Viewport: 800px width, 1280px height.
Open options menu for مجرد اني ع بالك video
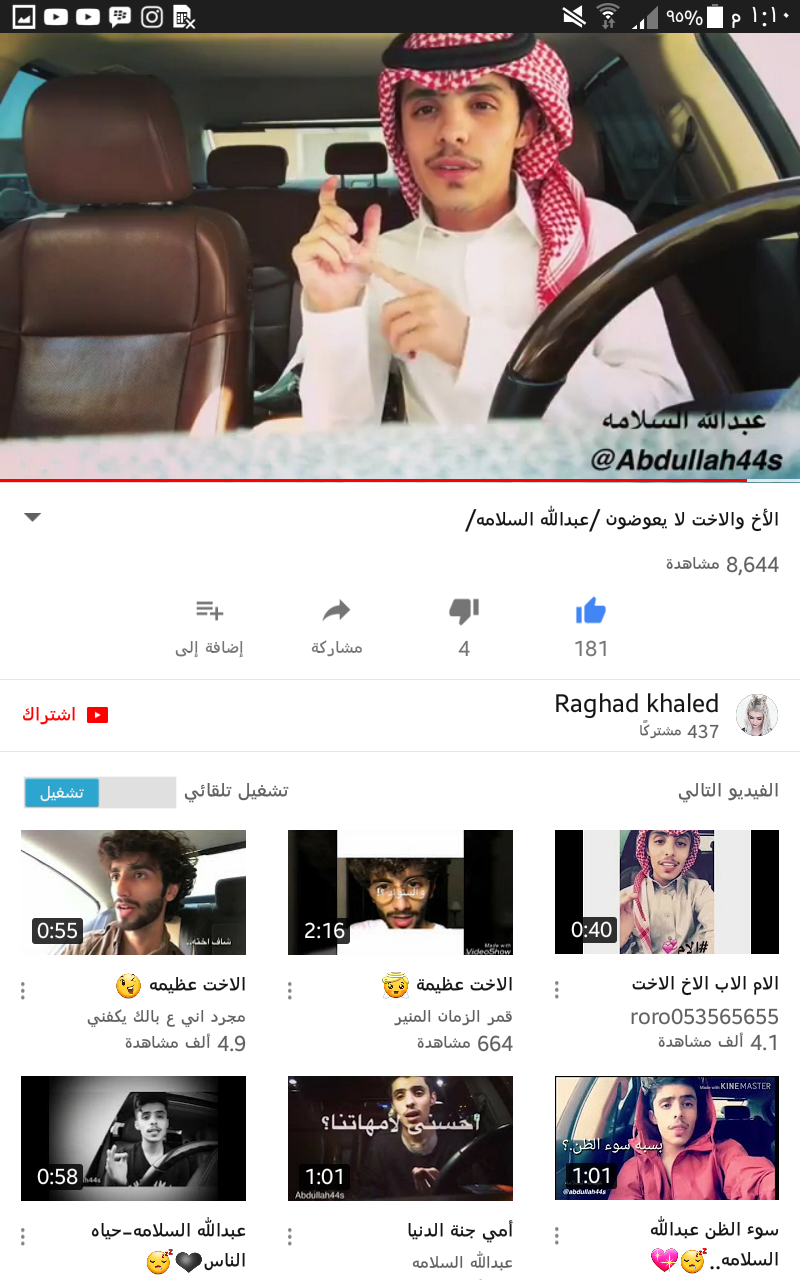pos(23,990)
